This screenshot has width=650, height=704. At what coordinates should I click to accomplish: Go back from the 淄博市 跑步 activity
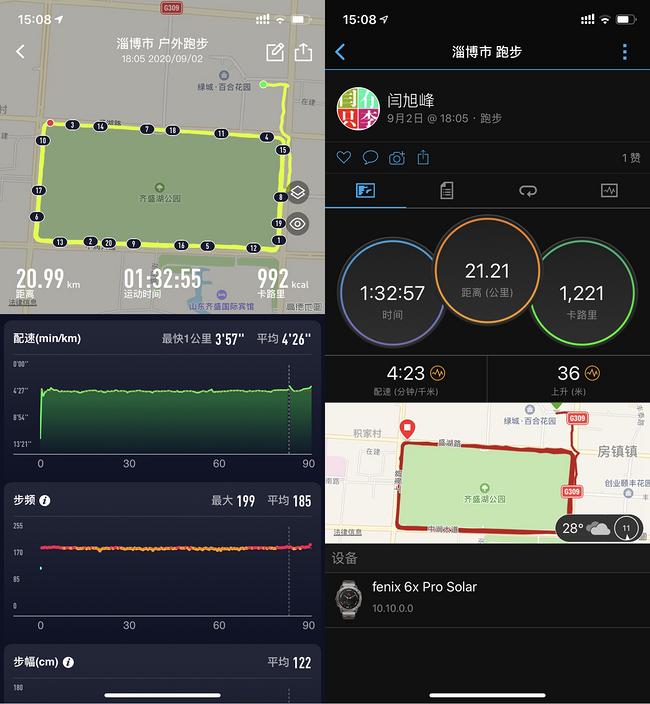pyautogui.click(x=340, y=52)
